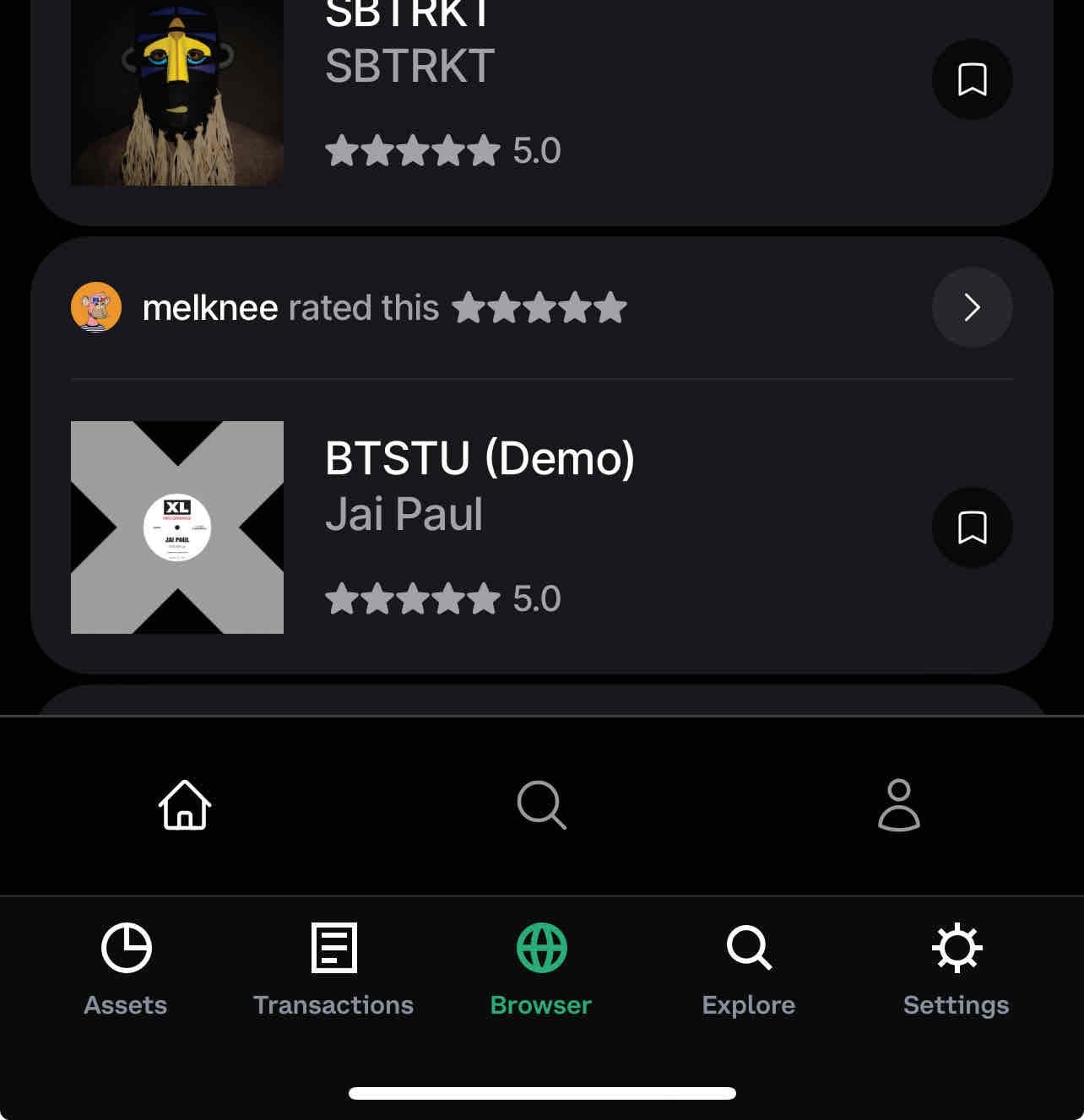
Task: Open melknee's rating details arrow
Action: 972,307
